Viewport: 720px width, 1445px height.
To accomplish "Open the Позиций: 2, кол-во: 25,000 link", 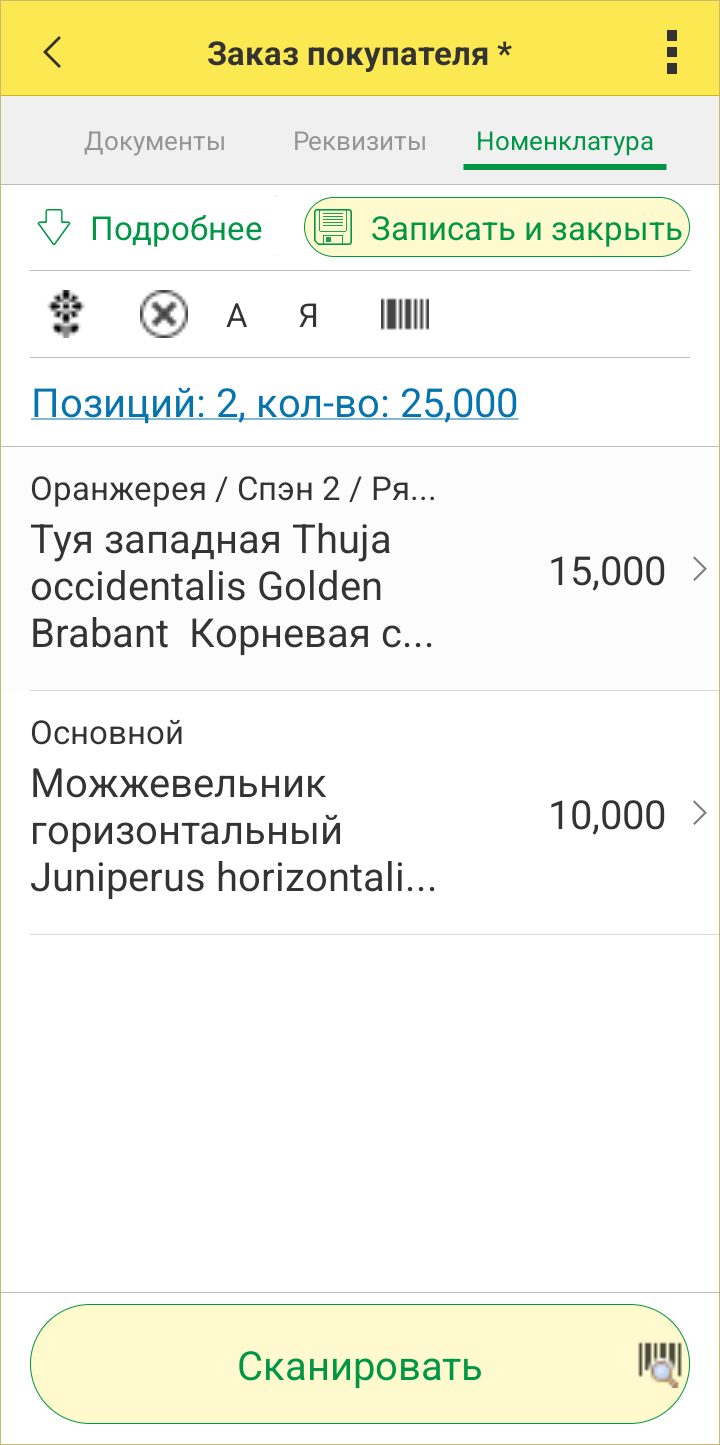I will [275, 404].
